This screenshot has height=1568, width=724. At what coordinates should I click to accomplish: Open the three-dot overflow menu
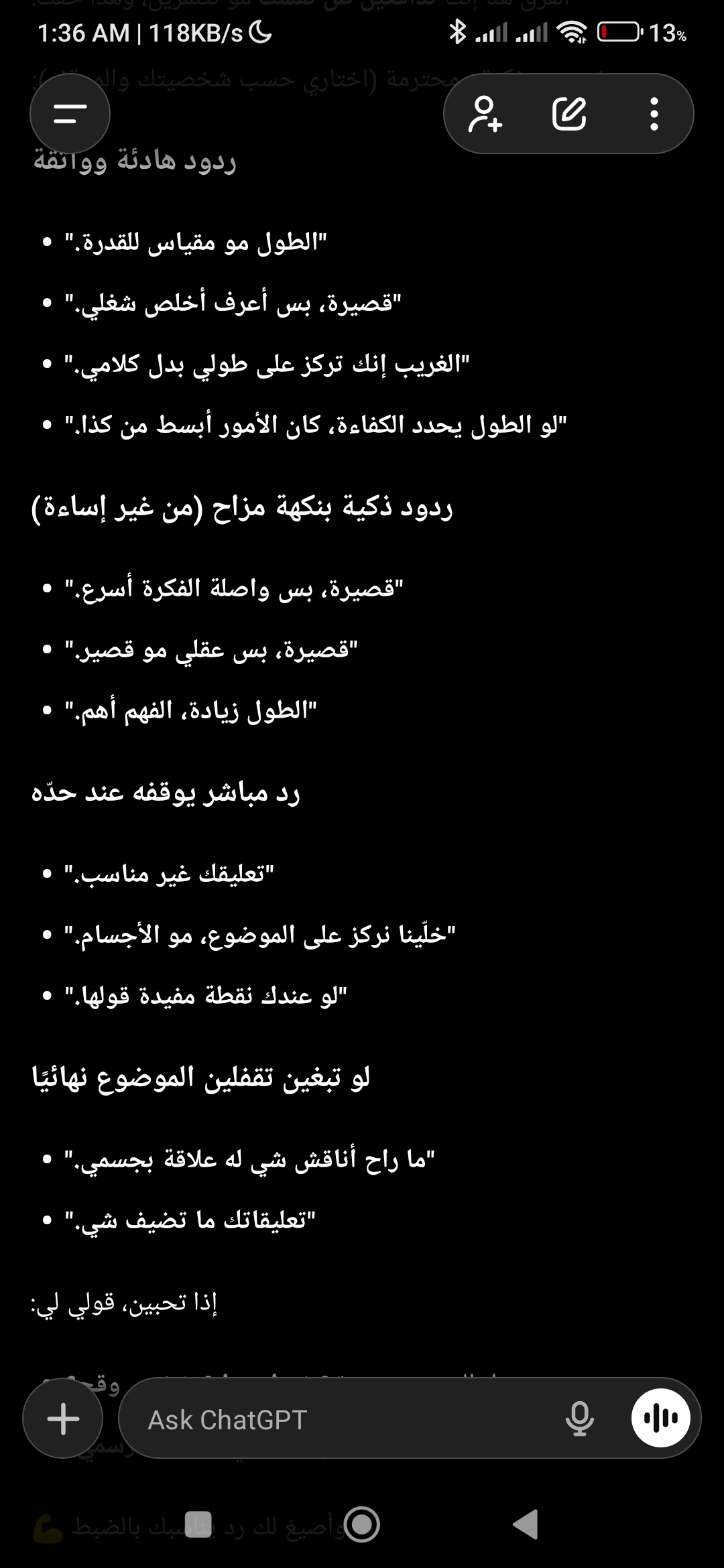654,114
